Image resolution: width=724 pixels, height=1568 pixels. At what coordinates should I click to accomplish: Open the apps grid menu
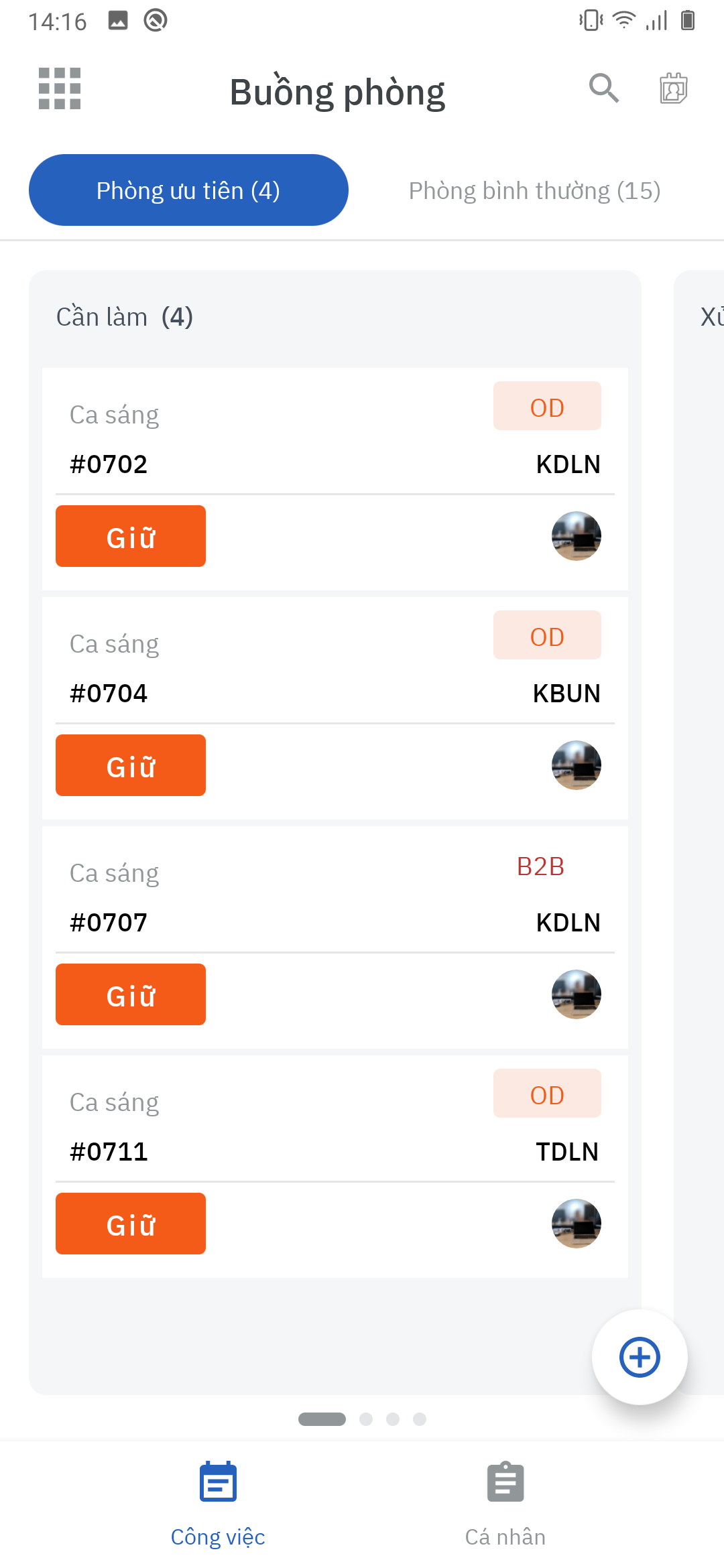60,88
